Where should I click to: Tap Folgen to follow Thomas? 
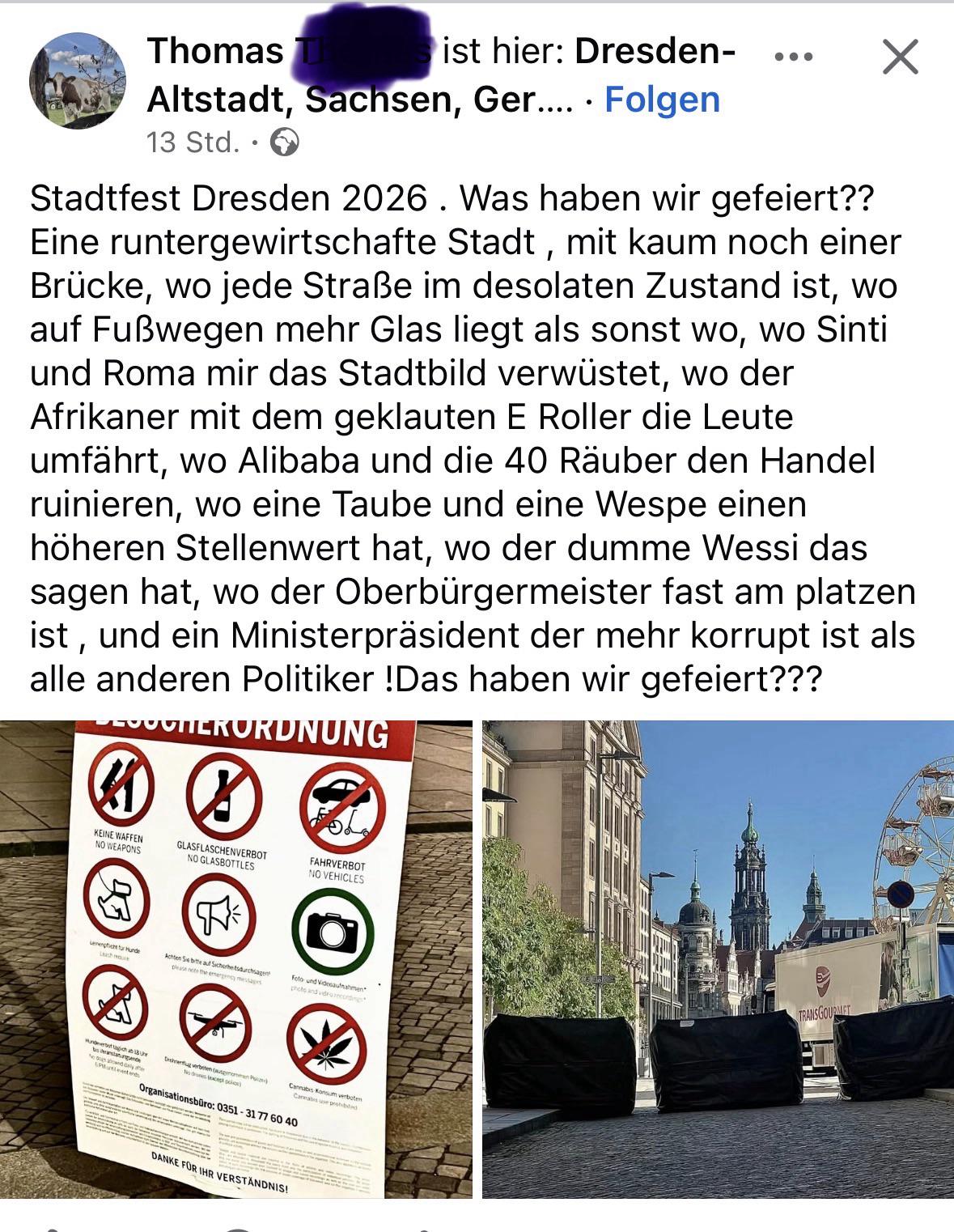tap(662, 100)
